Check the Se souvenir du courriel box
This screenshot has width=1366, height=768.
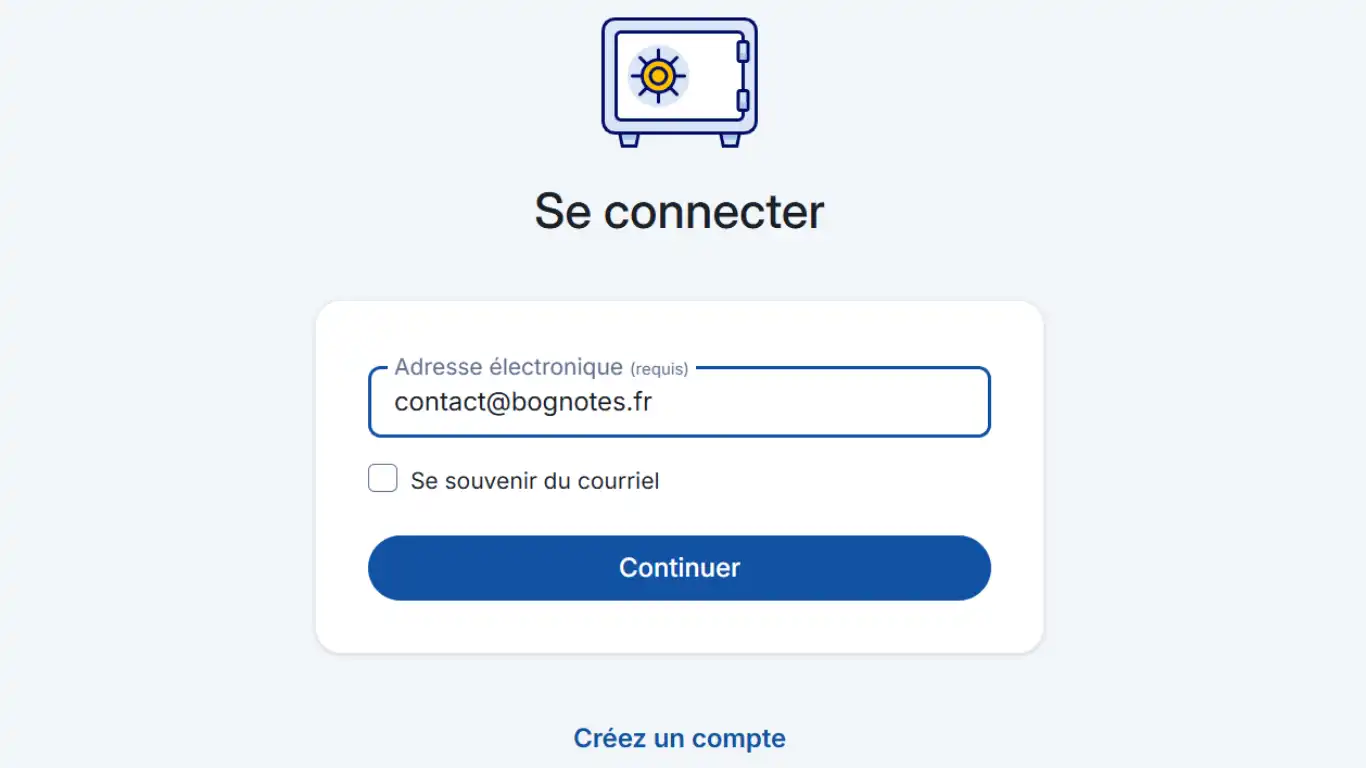coord(383,479)
